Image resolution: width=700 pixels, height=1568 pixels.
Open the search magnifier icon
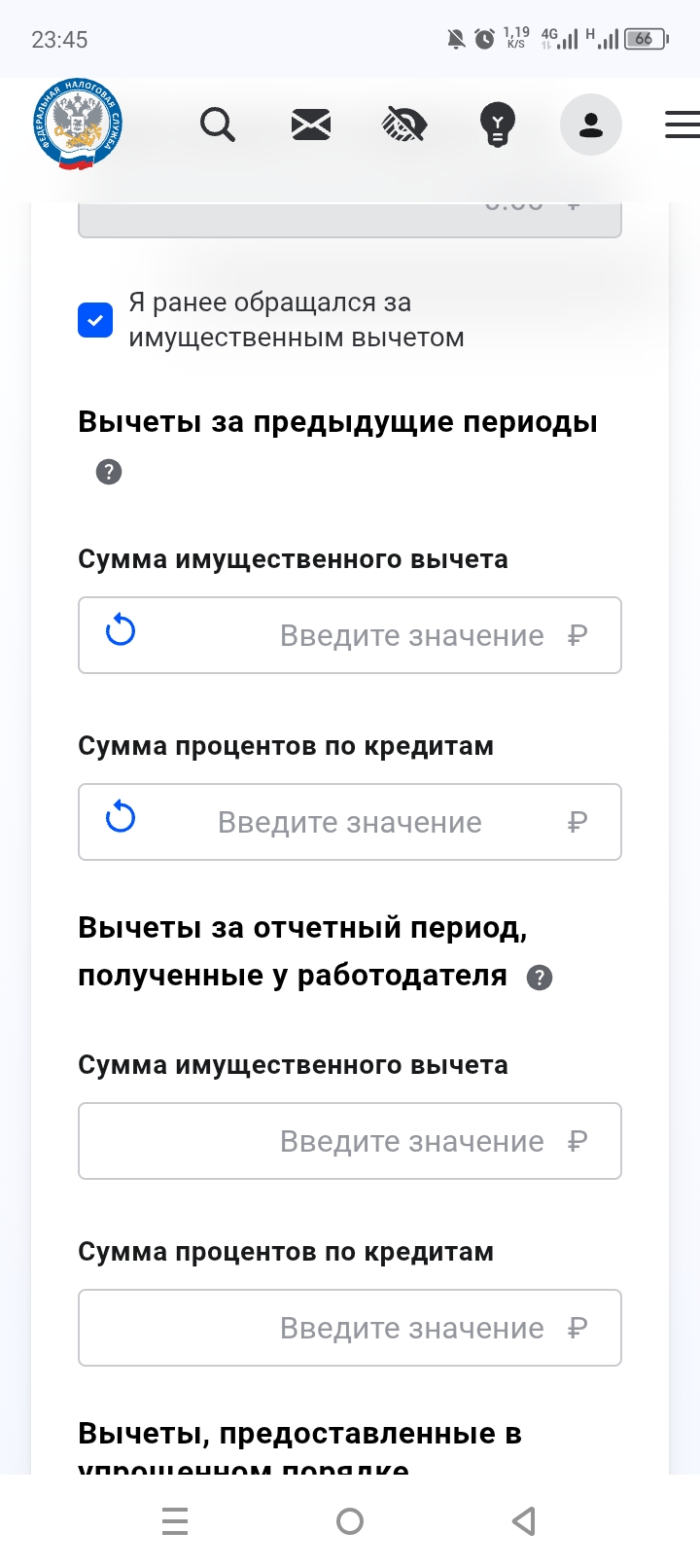pos(218,125)
